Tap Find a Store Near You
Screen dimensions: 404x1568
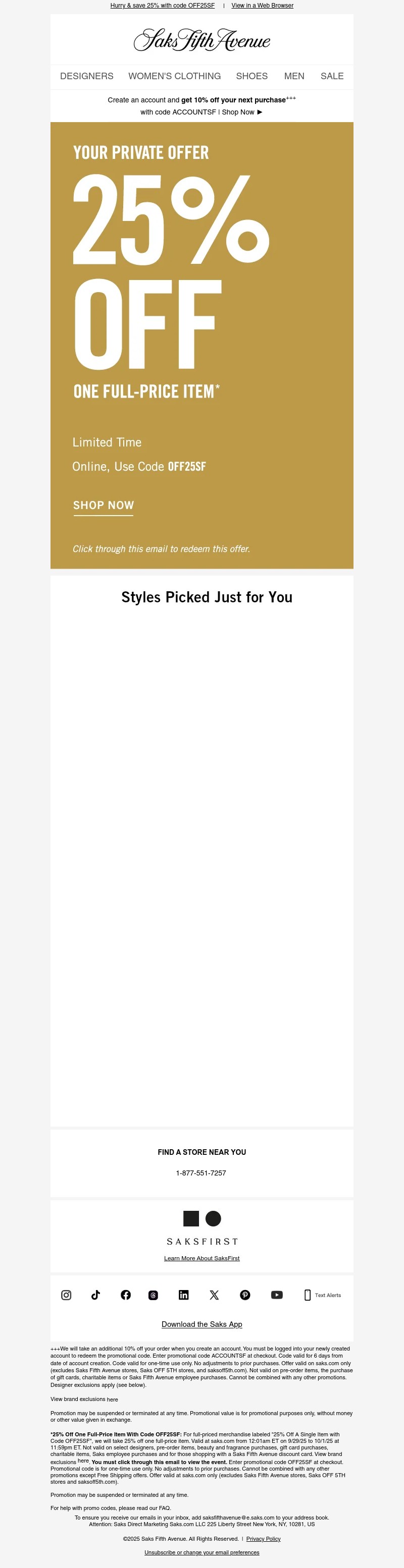click(201, 1152)
